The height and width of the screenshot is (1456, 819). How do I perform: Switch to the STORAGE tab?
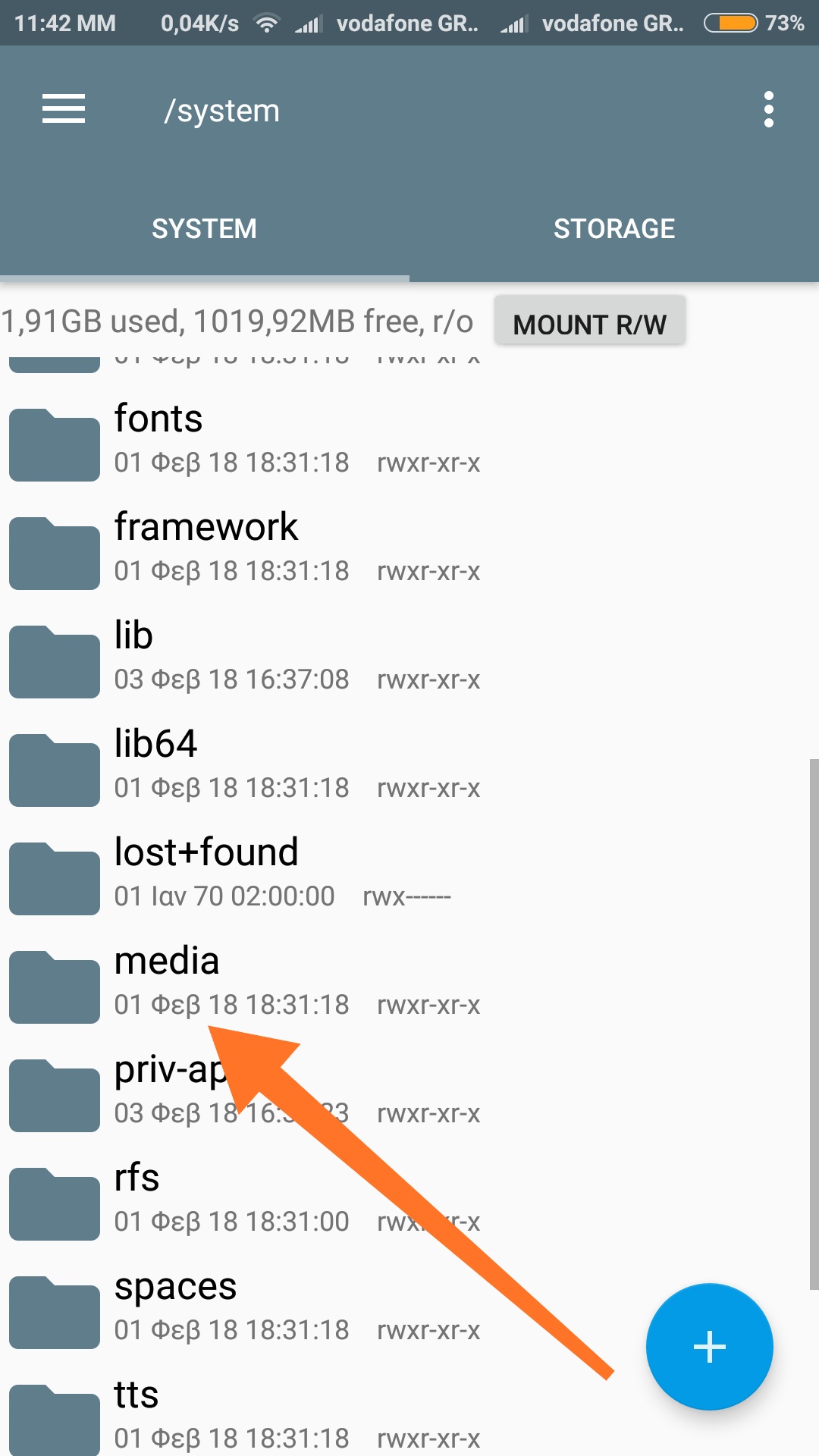(x=613, y=229)
